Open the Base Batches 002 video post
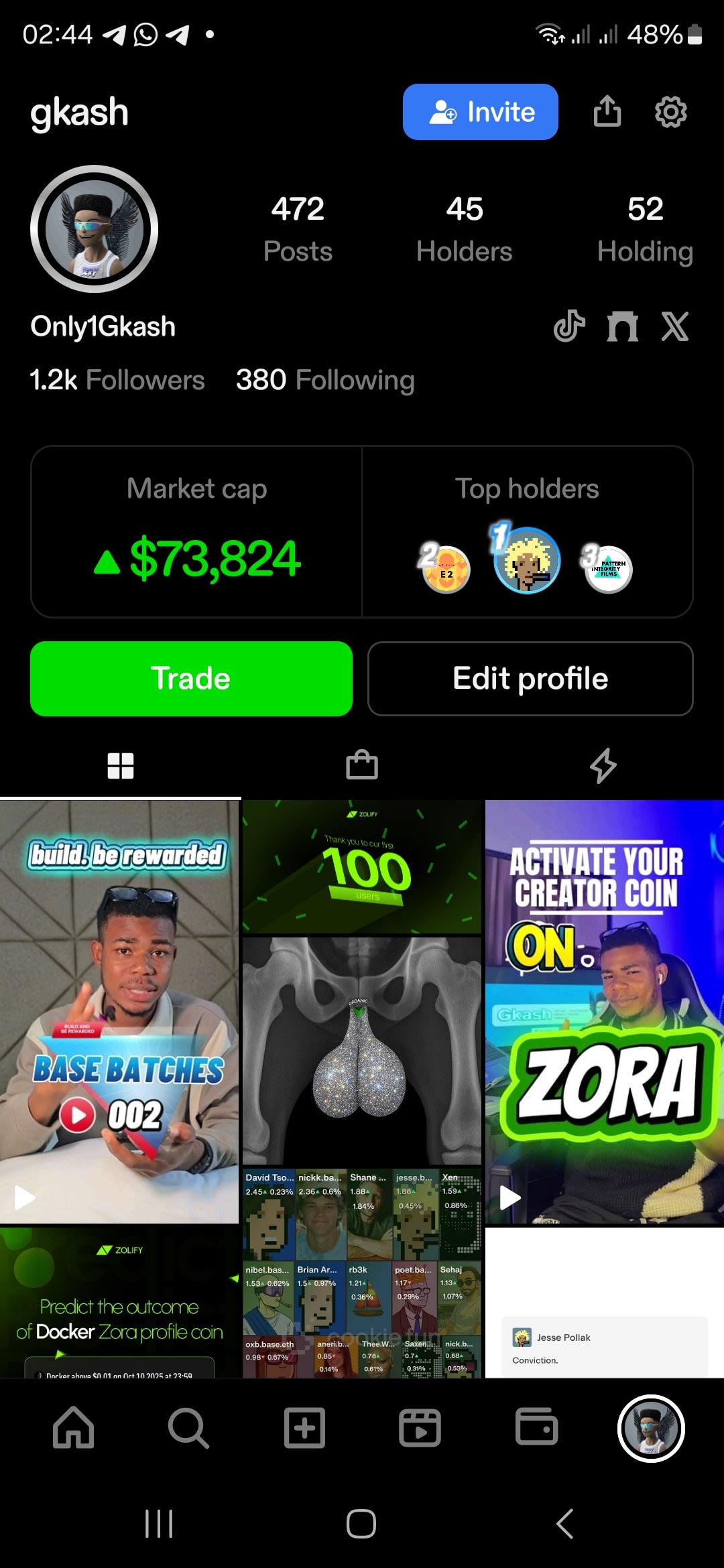The image size is (724, 1568). (119, 1012)
